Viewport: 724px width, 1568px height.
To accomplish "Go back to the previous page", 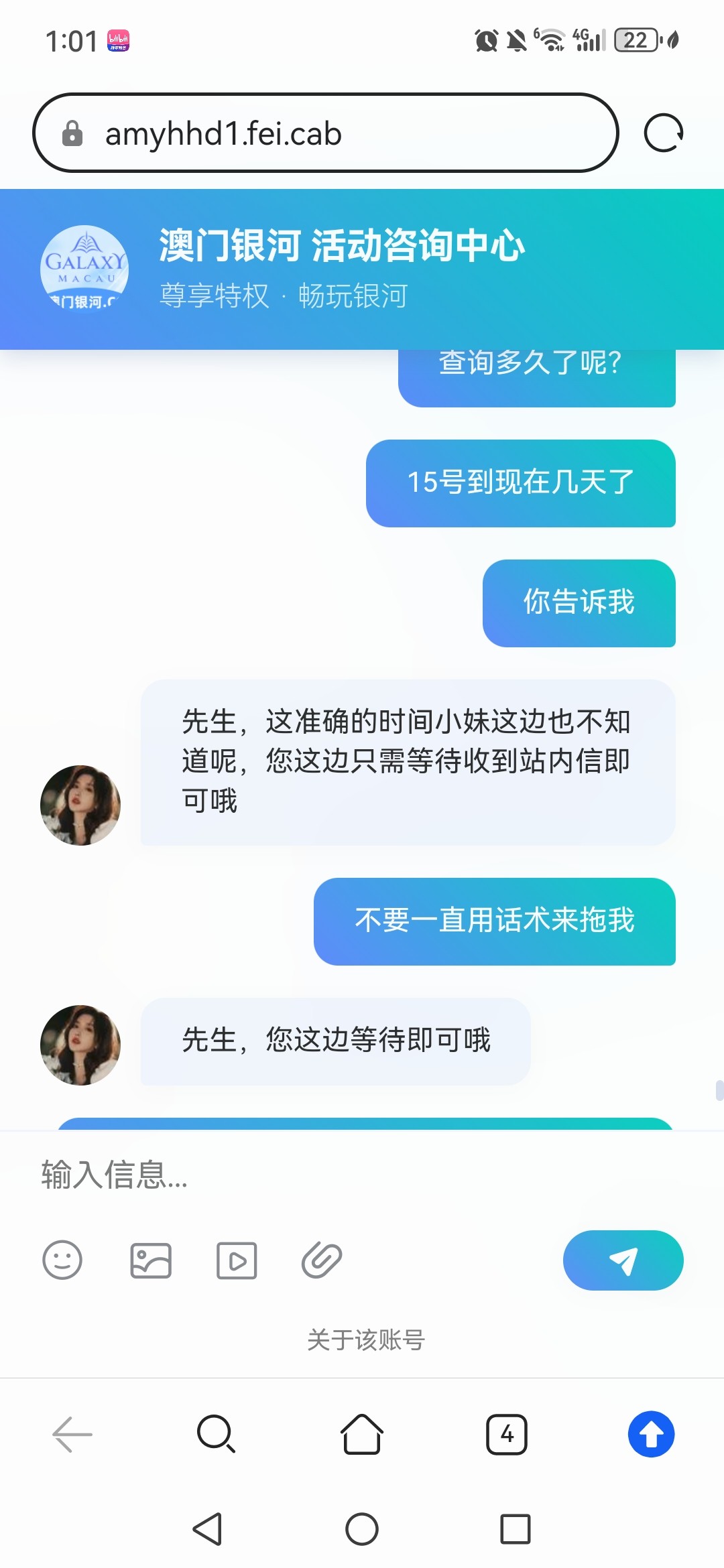I will pyautogui.click(x=72, y=1434).
